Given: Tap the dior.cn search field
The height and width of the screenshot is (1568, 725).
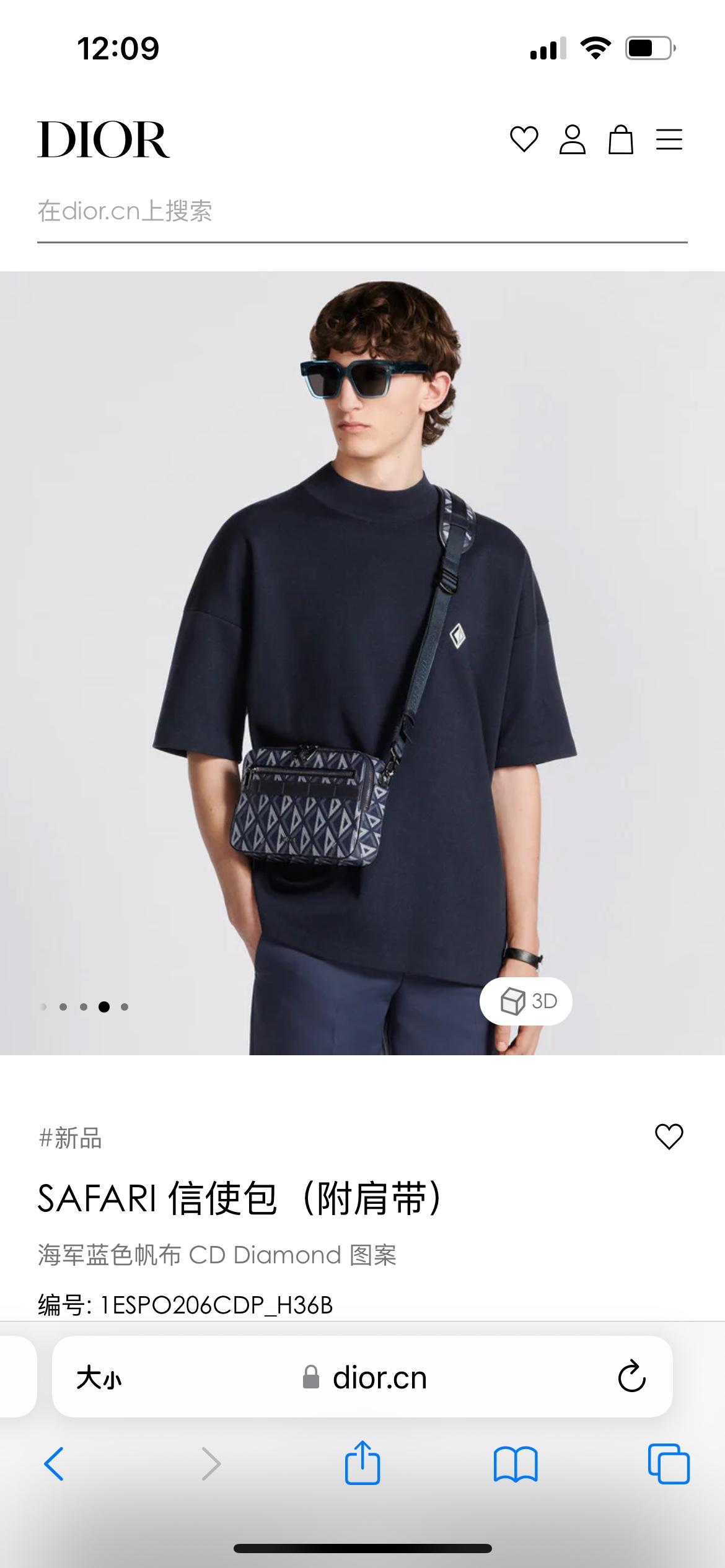Looking at the screenshot, I should (x=362, y=212).
